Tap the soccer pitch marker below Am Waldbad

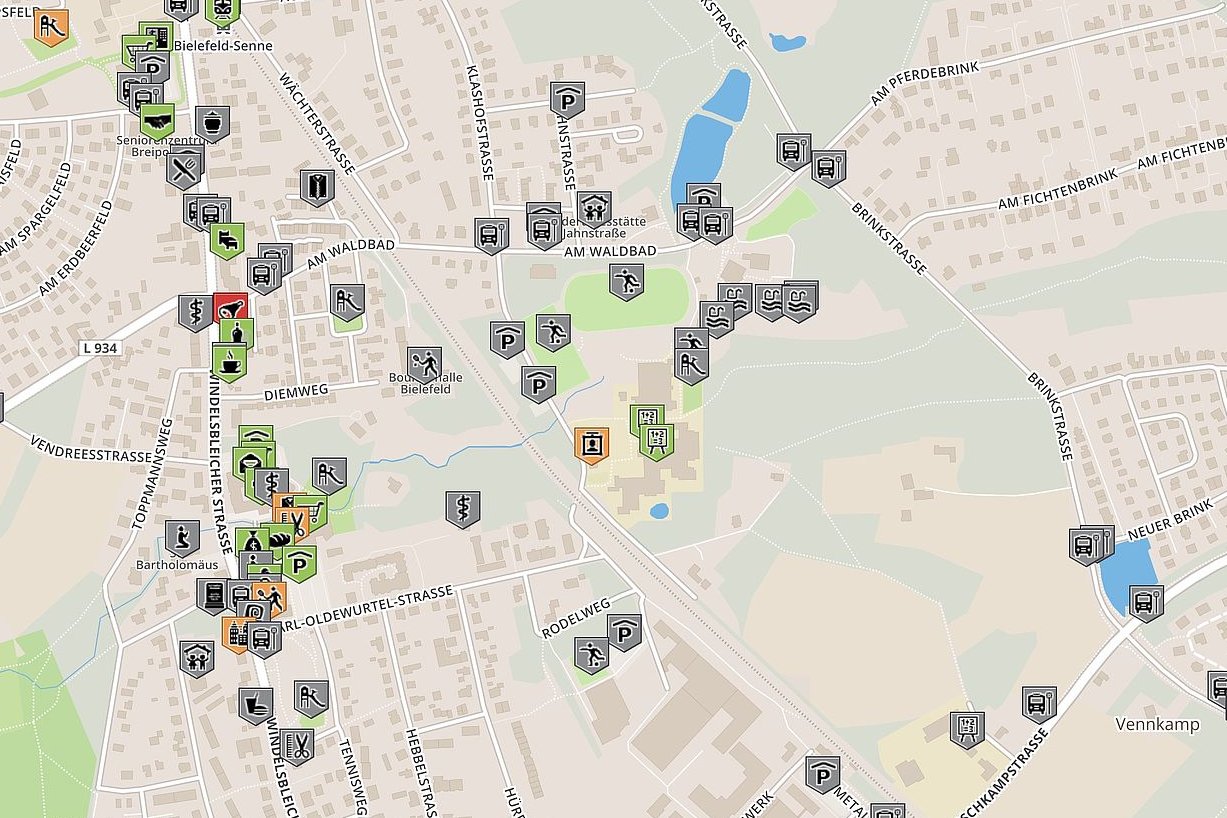[x=626, y=280]
